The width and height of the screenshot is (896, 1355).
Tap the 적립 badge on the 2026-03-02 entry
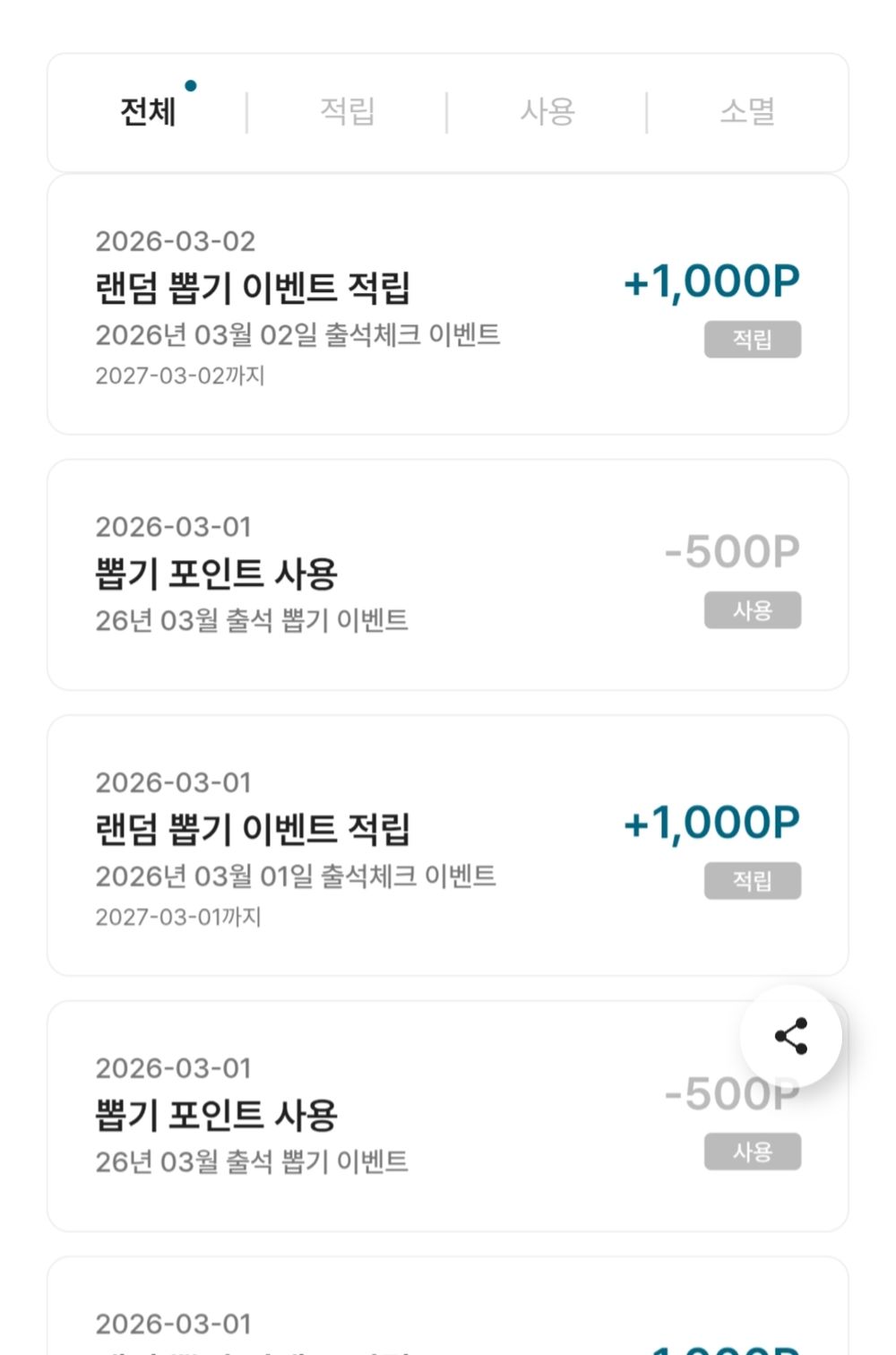(x=752, y=339)
